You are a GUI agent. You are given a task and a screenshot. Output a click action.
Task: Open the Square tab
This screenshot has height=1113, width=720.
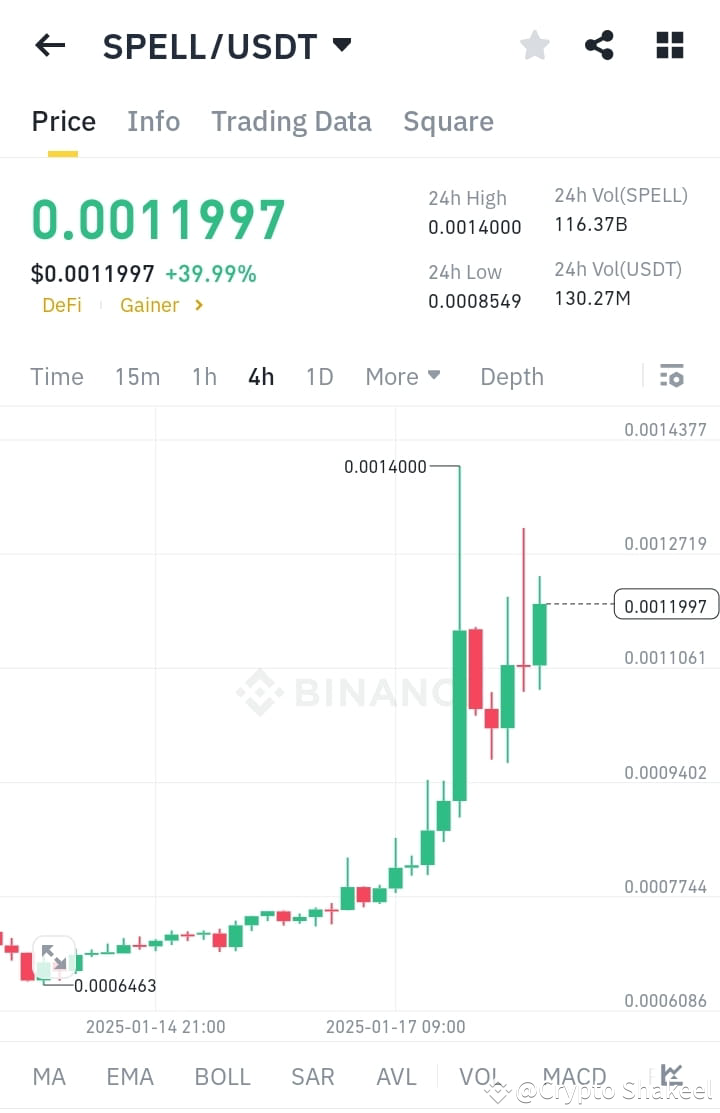448,121
